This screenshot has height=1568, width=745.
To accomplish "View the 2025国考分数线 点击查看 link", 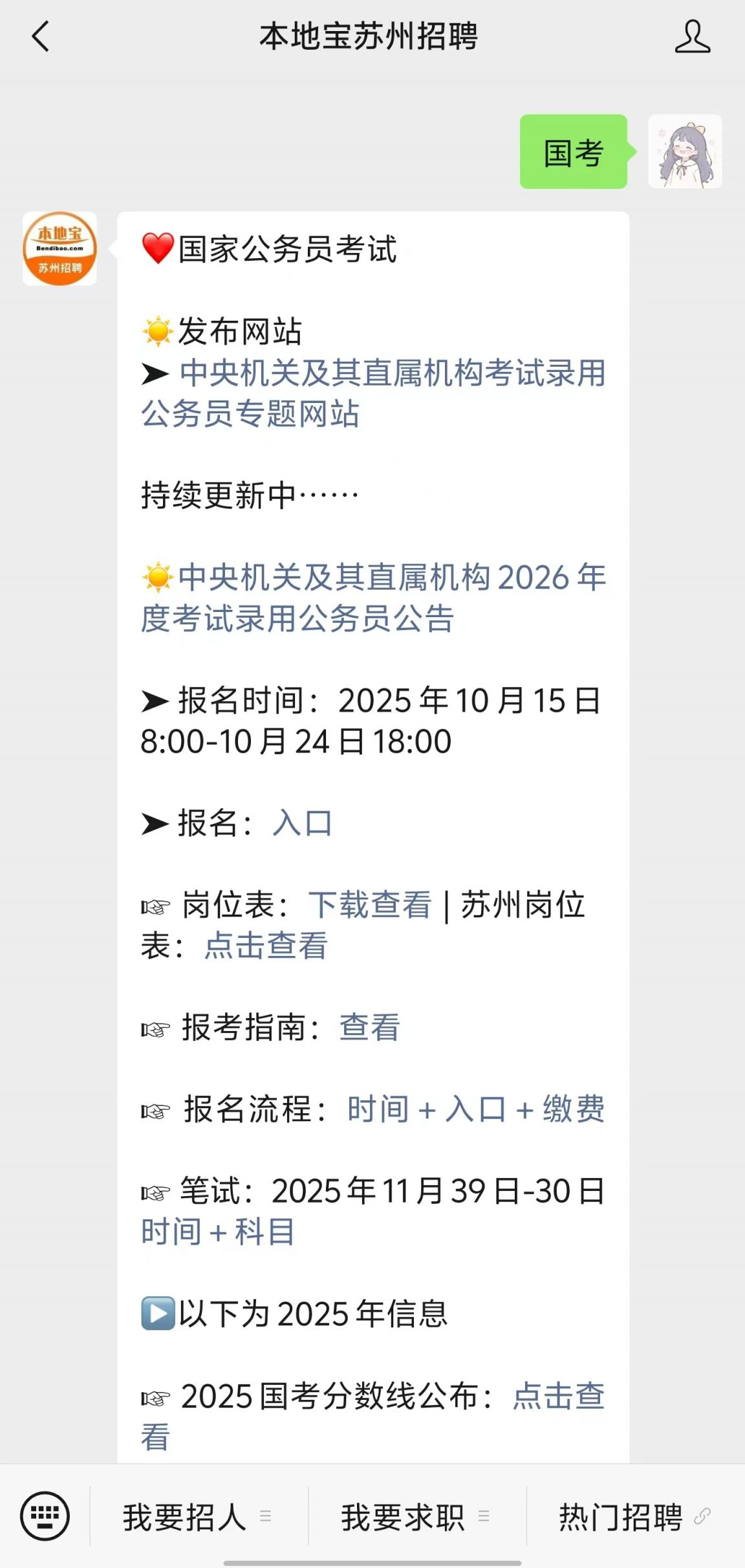I will pos(559,1396).
